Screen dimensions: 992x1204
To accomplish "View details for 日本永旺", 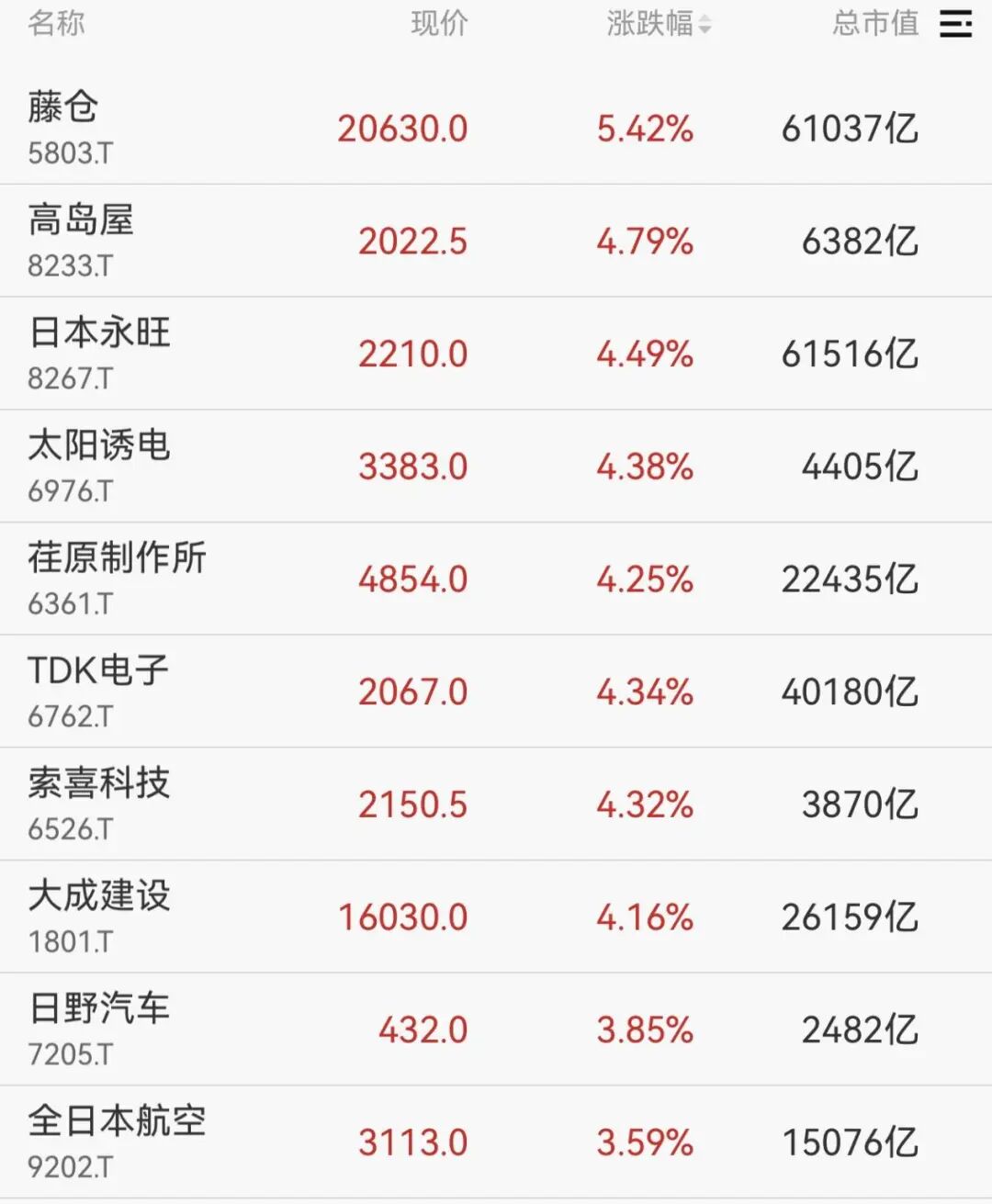I will (x=99, y=353).
